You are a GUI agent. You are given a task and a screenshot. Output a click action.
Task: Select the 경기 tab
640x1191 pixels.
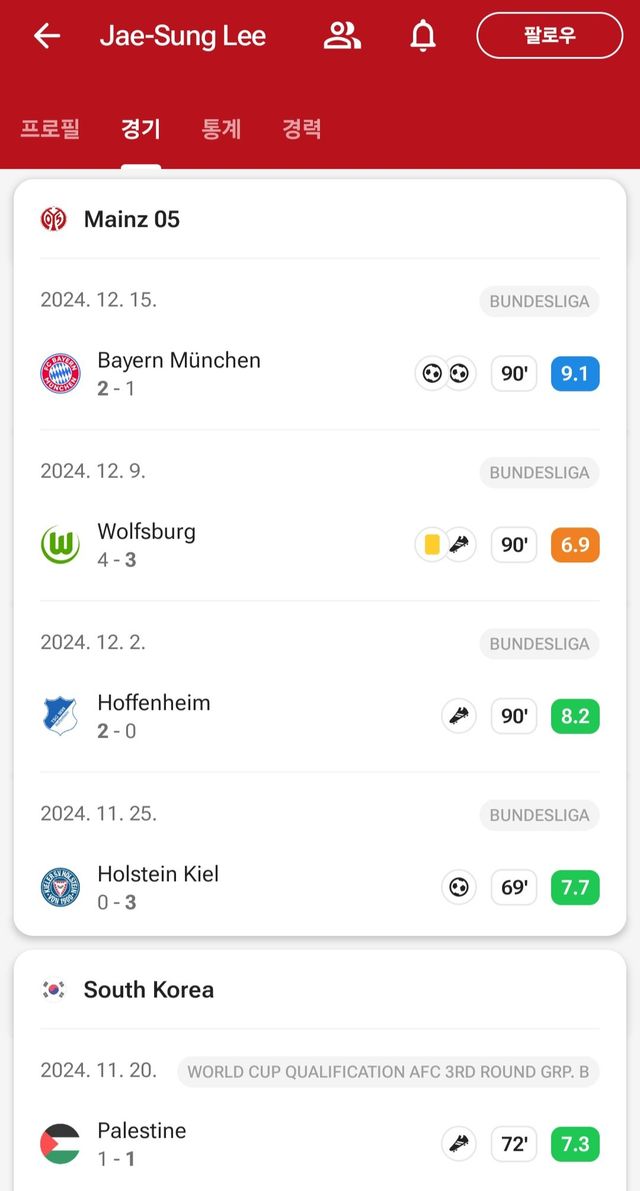141,129
